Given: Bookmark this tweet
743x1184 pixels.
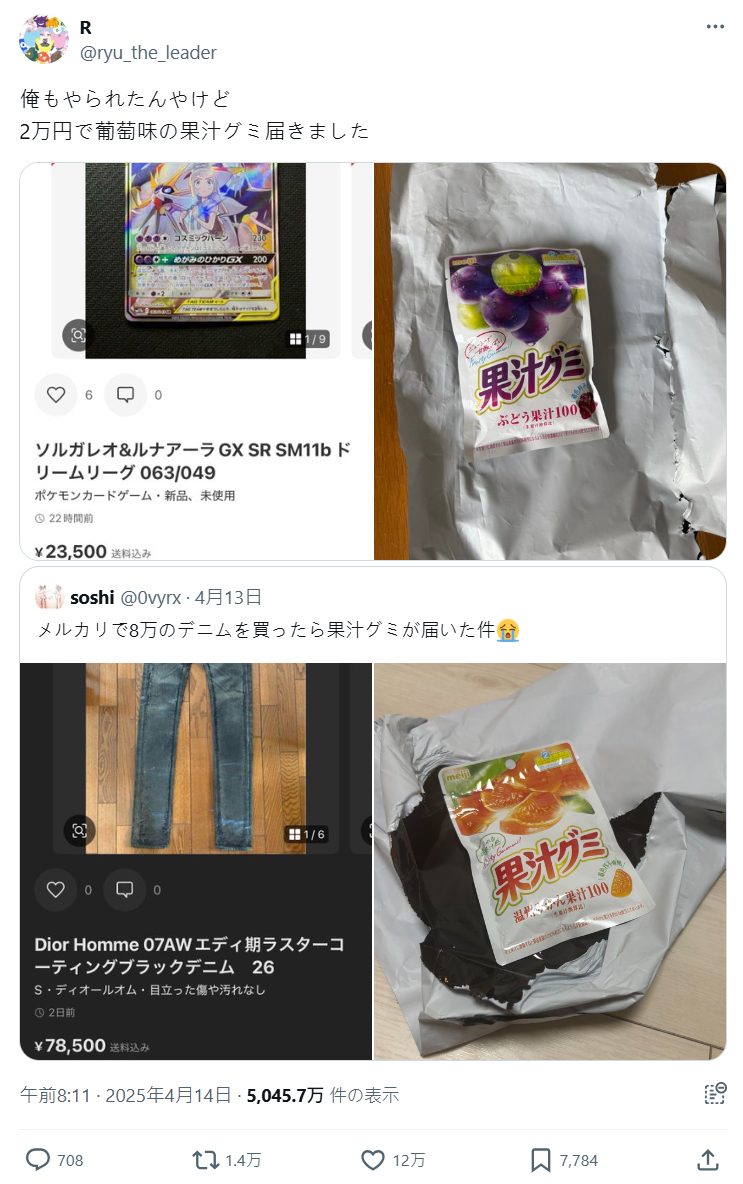Looking at the screenshot, I should coord(541,1160).
